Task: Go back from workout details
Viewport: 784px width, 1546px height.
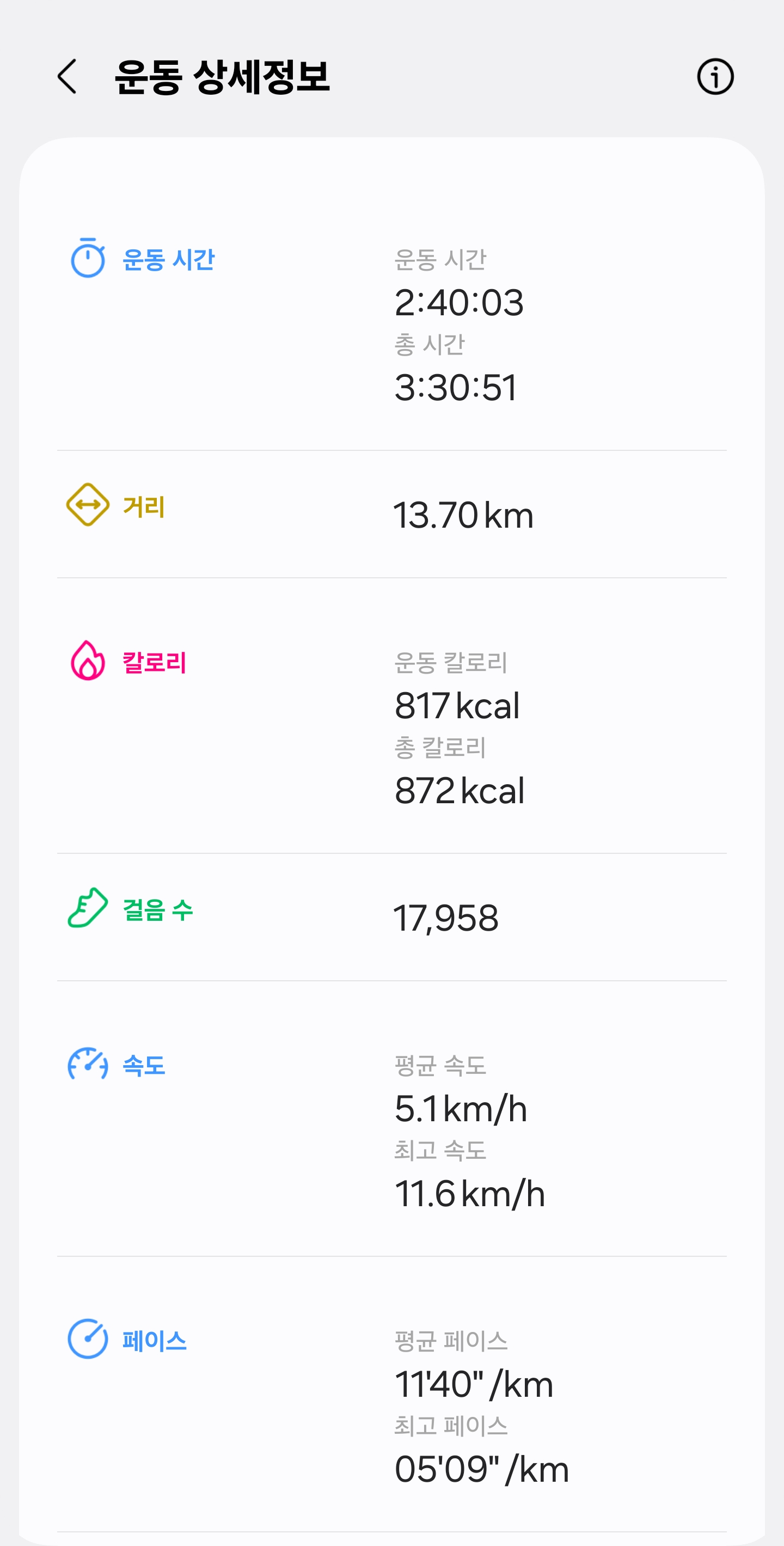Action: (x=67, y=77)
